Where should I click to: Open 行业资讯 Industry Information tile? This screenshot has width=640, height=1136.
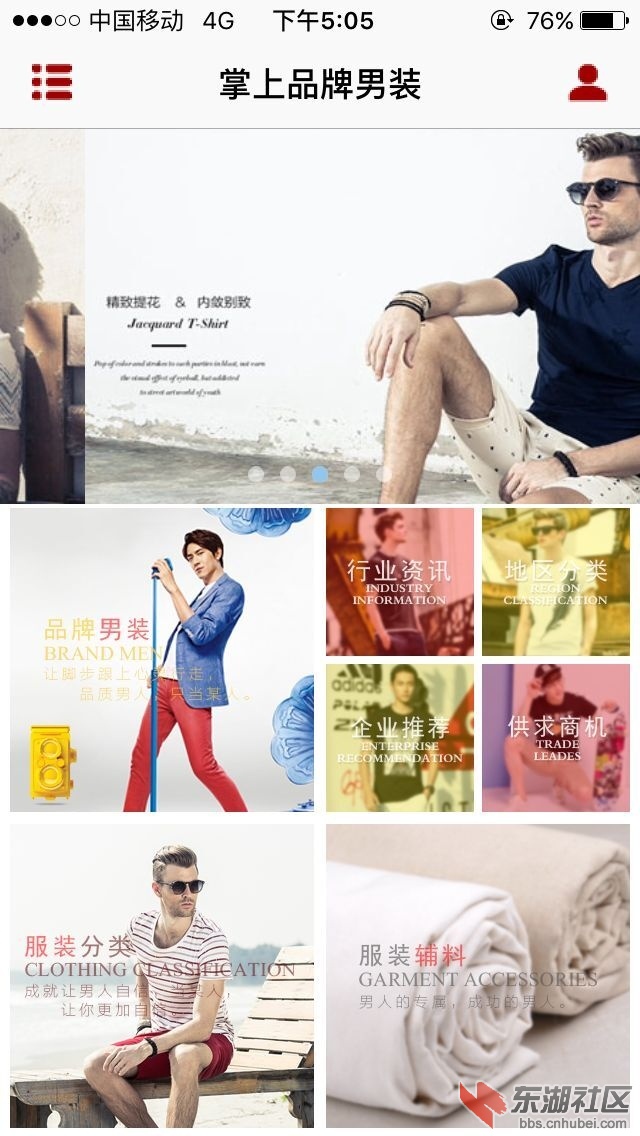399,582
